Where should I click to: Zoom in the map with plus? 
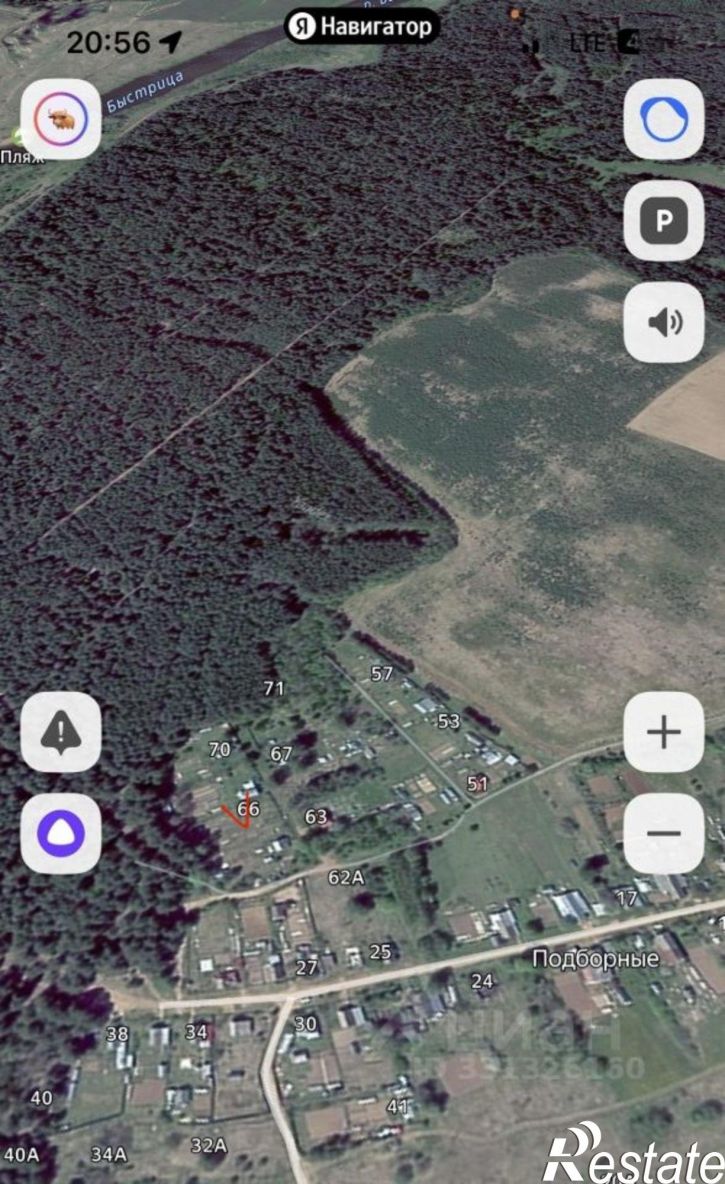(x=664, y=732)
